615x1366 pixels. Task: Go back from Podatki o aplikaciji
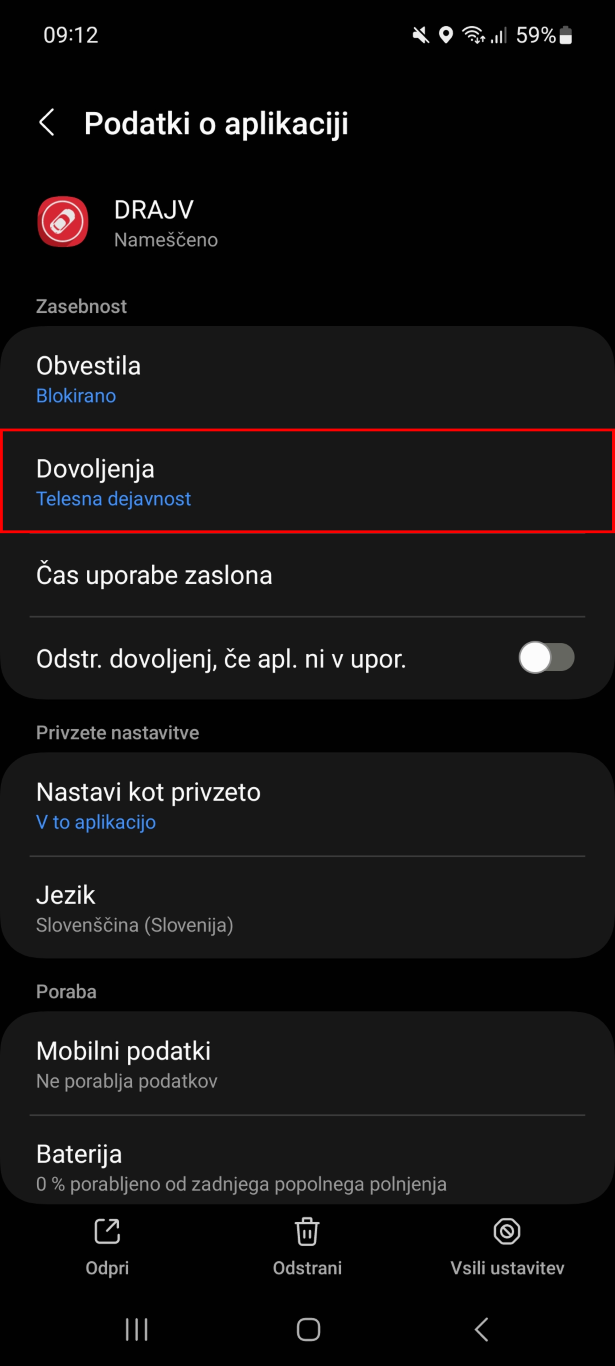click(46, 123)
